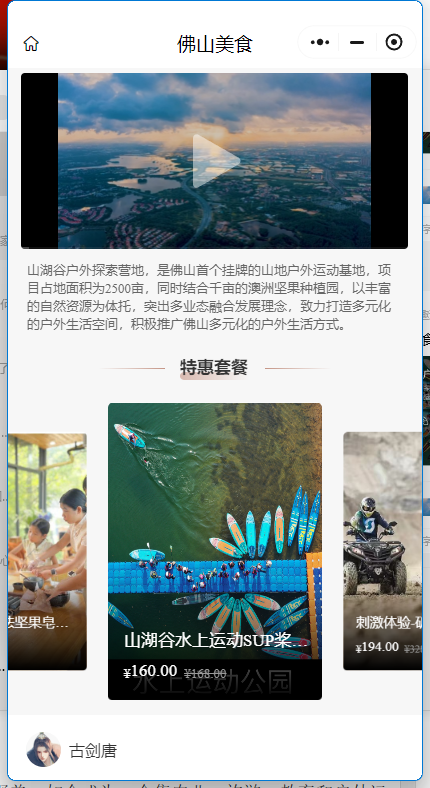This screenshot has width=430, height=788.
Task: Open the 山湖谷水上运动SUP桨 package card
Action: point(215,551)
